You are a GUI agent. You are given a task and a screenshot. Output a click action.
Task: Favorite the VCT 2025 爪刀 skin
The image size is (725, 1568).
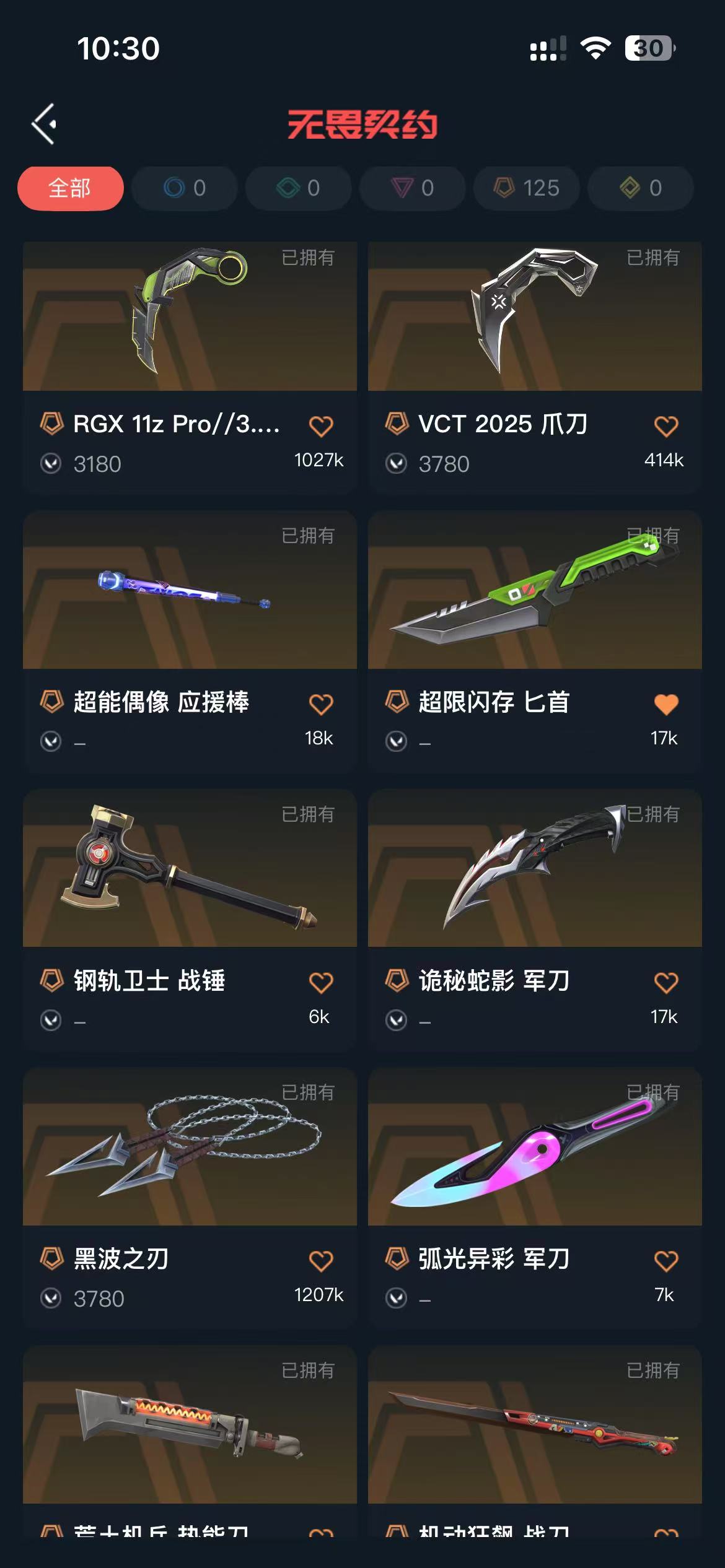click(666, 426)
